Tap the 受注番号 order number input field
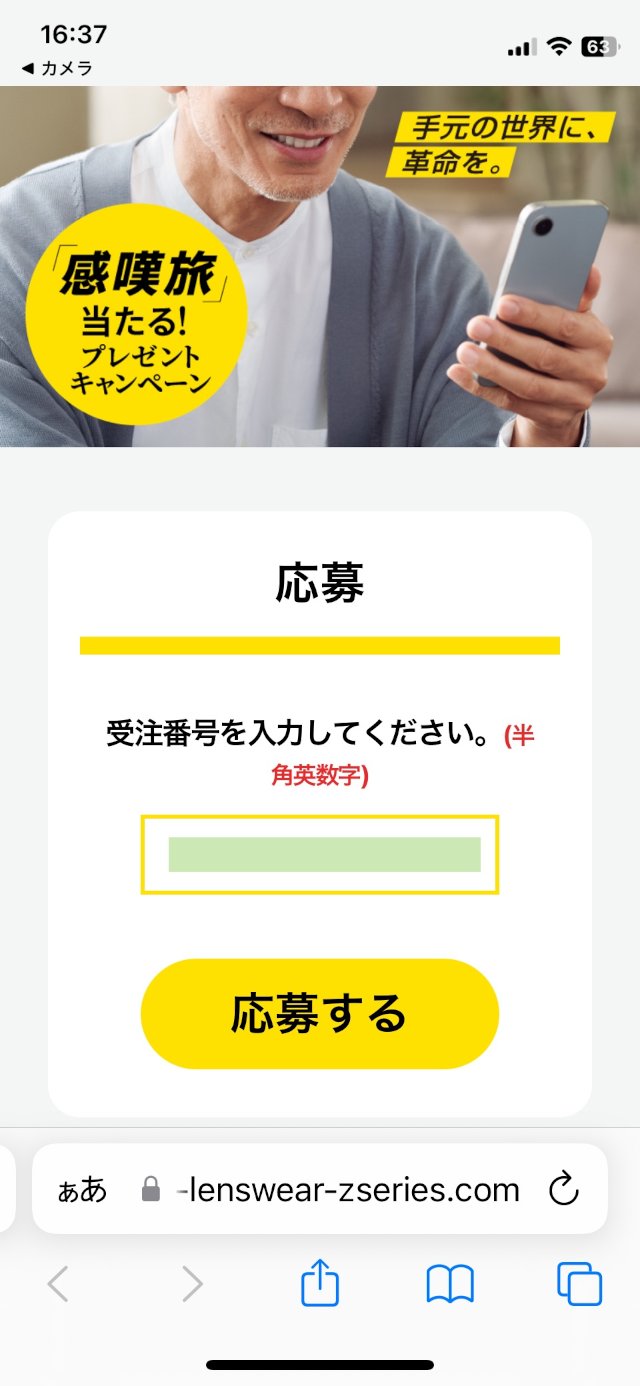This screenshot has height=1386, width=640. coord(320,854)
